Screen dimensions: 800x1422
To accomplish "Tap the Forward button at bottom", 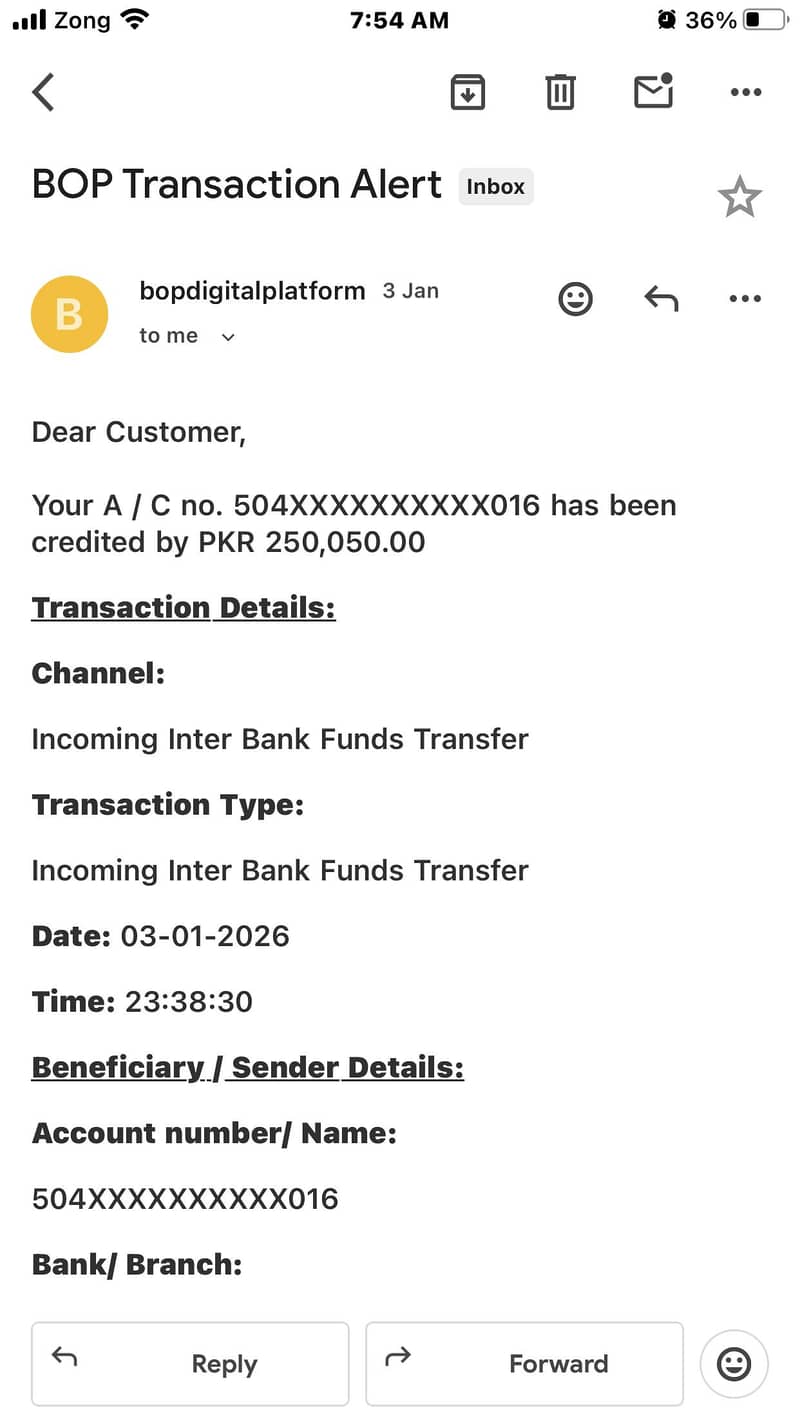I will (524, 1364).
